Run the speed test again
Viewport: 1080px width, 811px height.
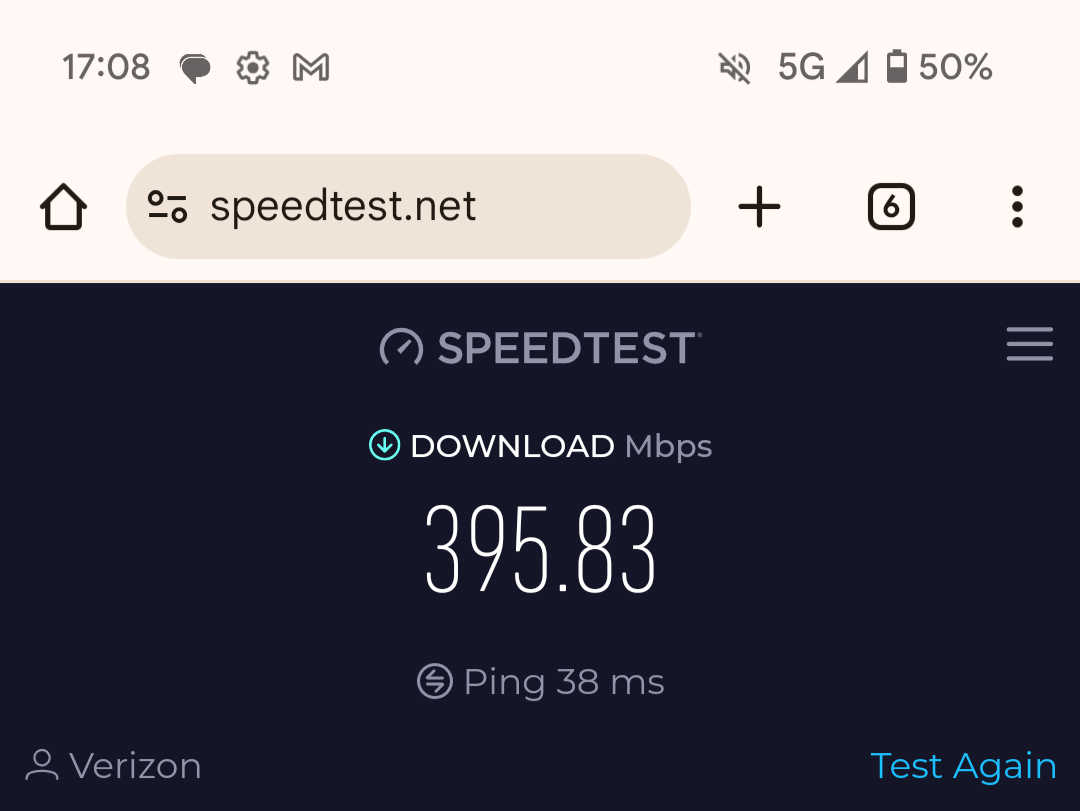point(963,766)
